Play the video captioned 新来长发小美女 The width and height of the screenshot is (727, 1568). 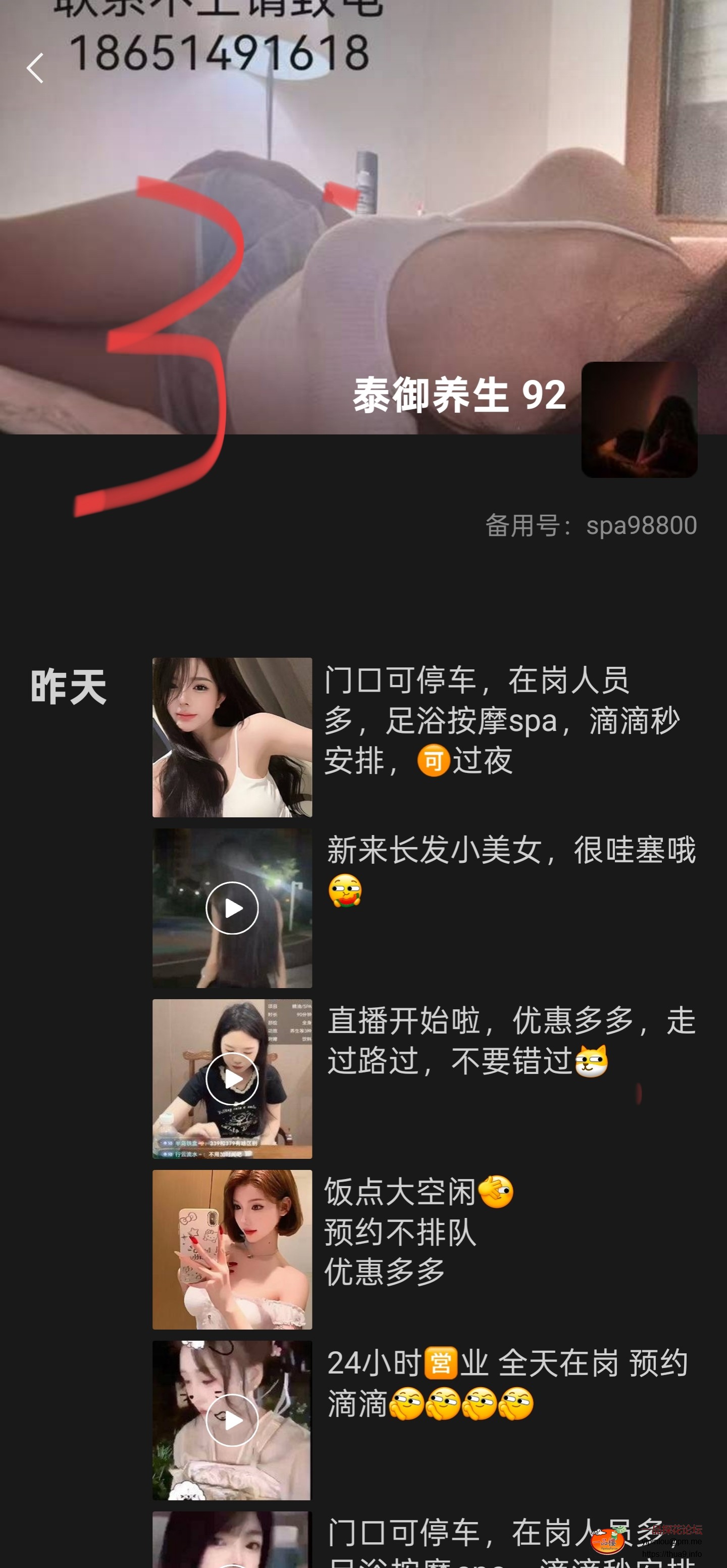(x=232, y=908)
